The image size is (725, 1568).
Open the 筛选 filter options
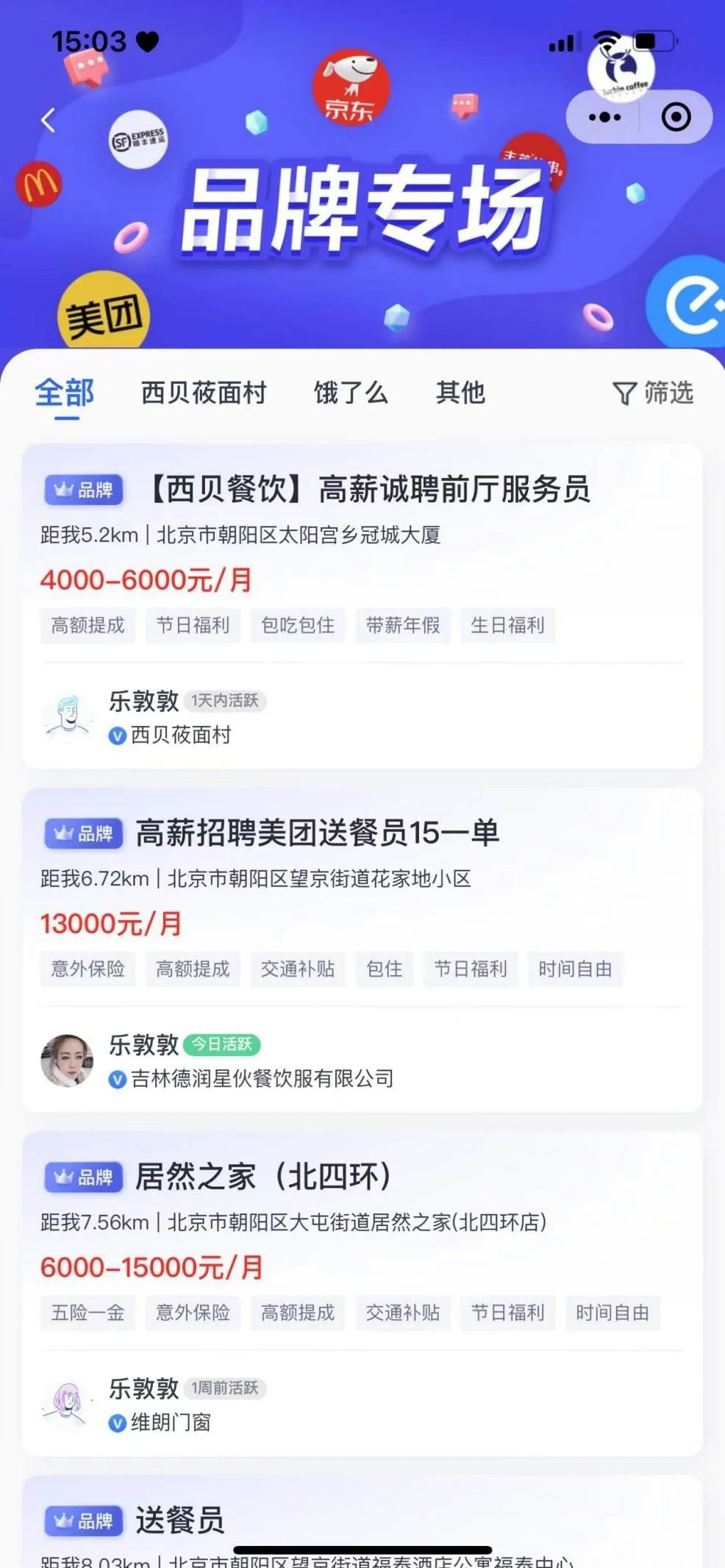coord(654,393)
